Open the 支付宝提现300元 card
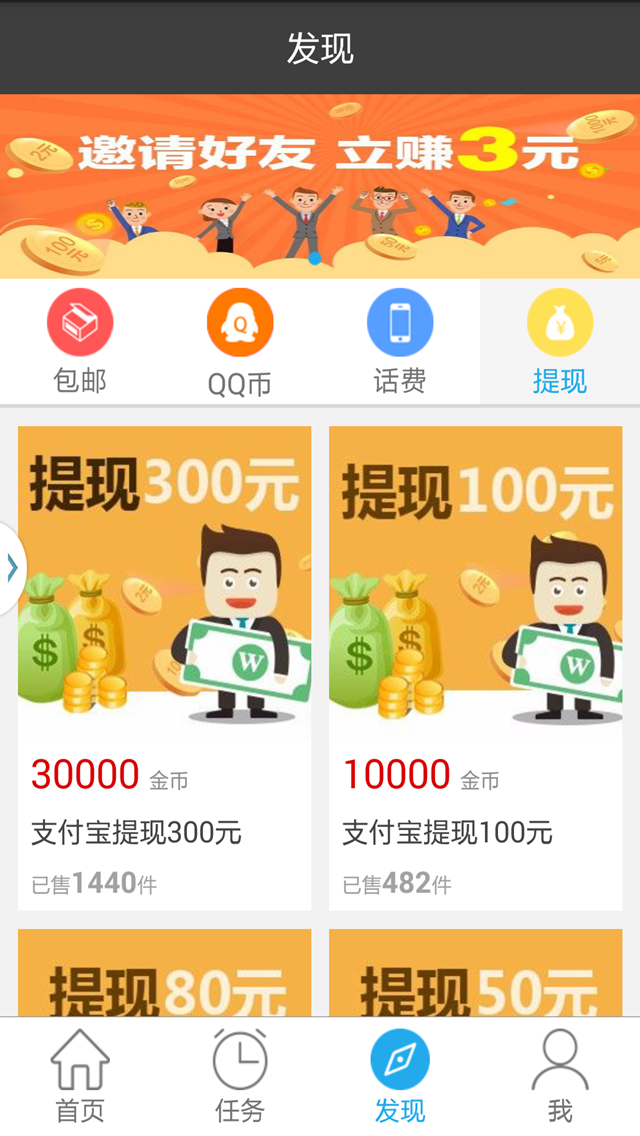 [x=165, y=668]
